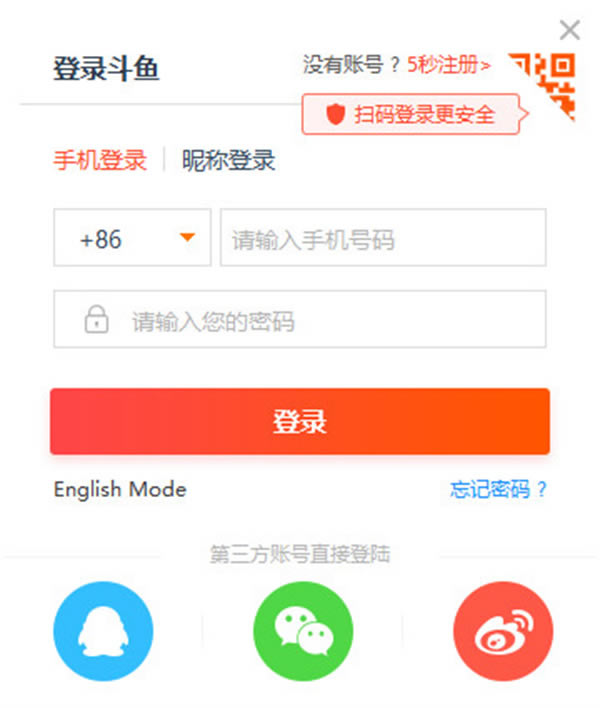Viewport: 600px width, 708px height.
Task: Focus the phone number input field
Action: tap(383, 238)
